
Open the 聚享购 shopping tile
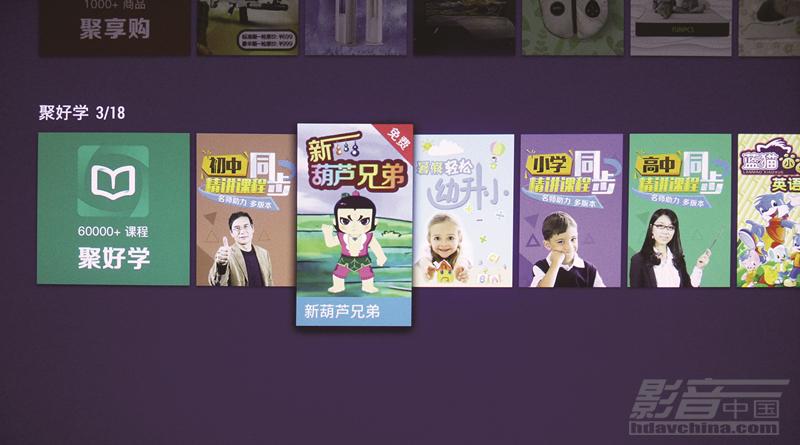click(x=113, y=27)
